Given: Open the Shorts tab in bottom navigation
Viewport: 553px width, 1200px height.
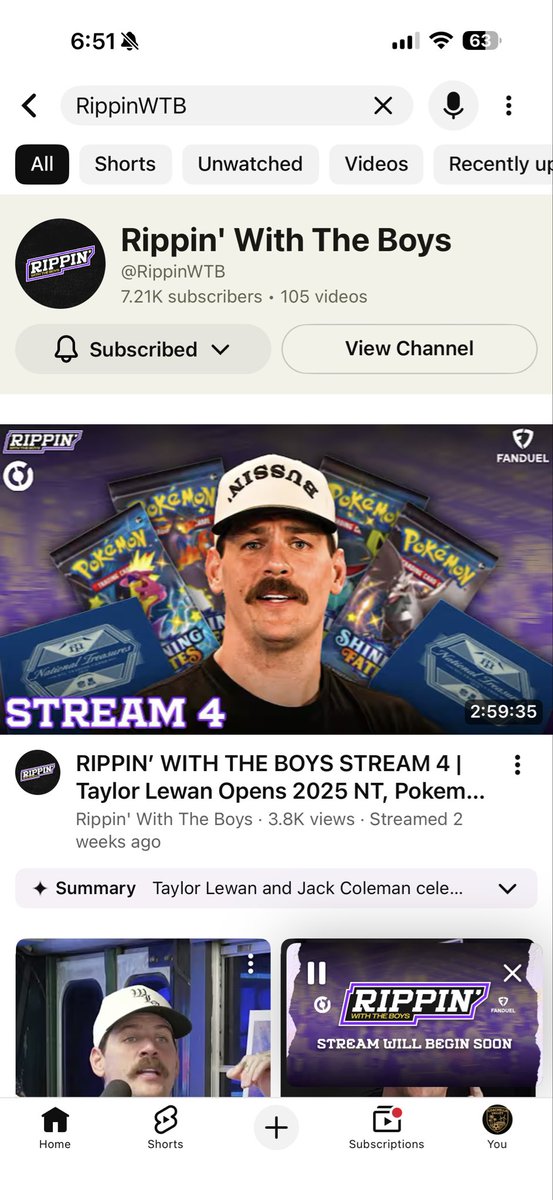Looking at the screenshot, I should click(x=165, y=1129).
